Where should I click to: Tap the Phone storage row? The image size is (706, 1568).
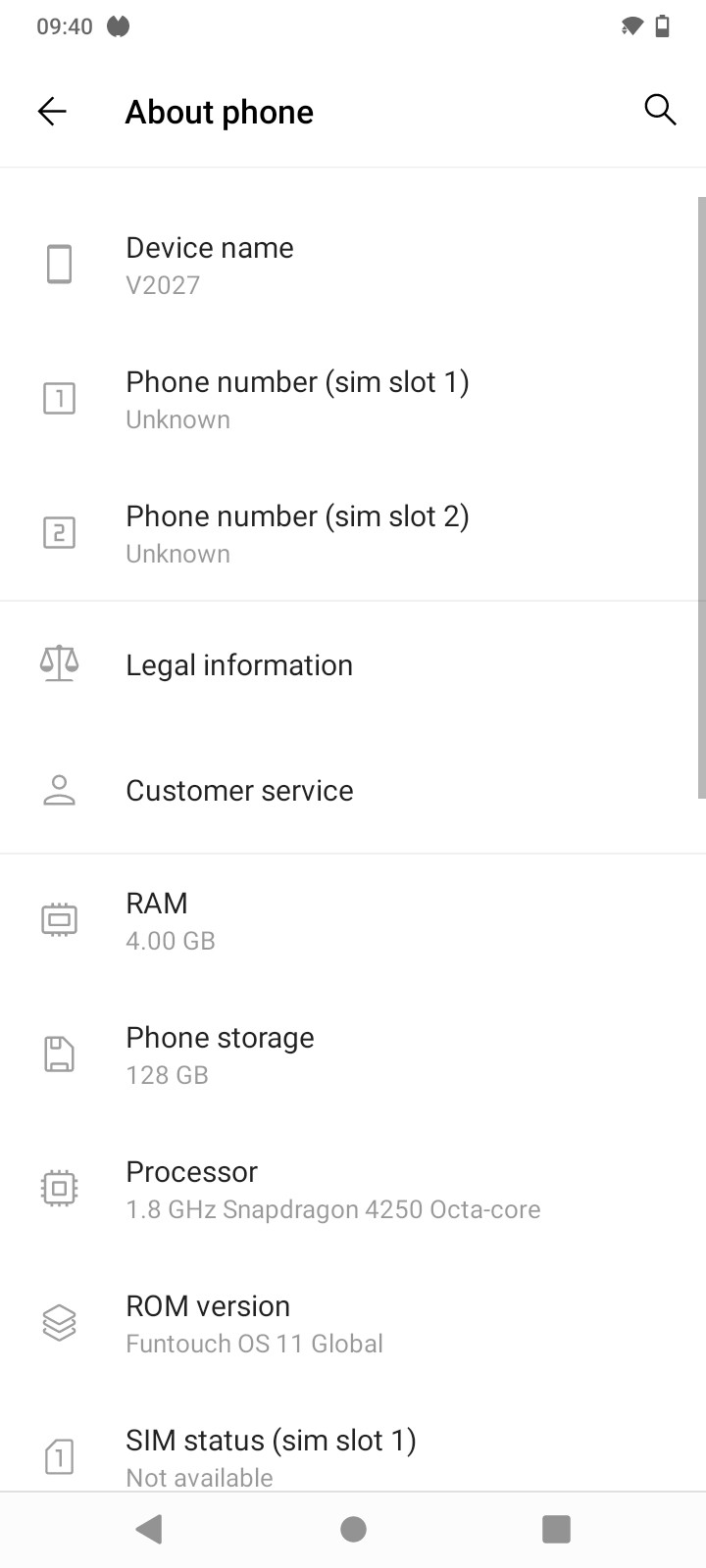point(353,1054)
